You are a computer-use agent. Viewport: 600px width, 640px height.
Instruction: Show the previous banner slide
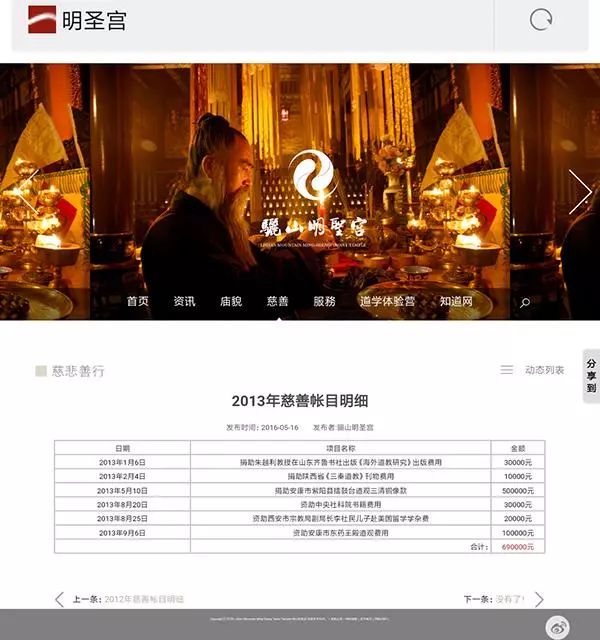30,191
